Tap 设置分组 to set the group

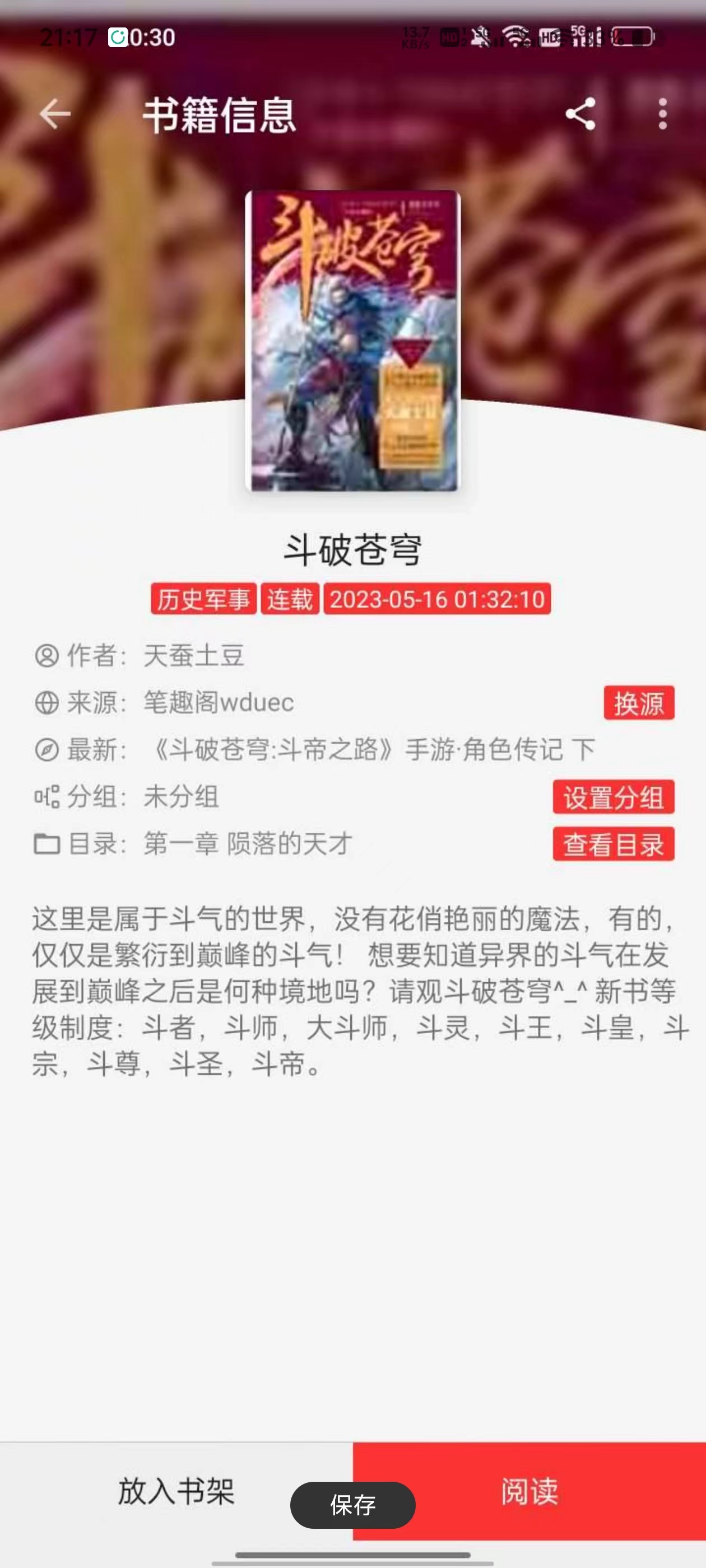pos(613,797)
